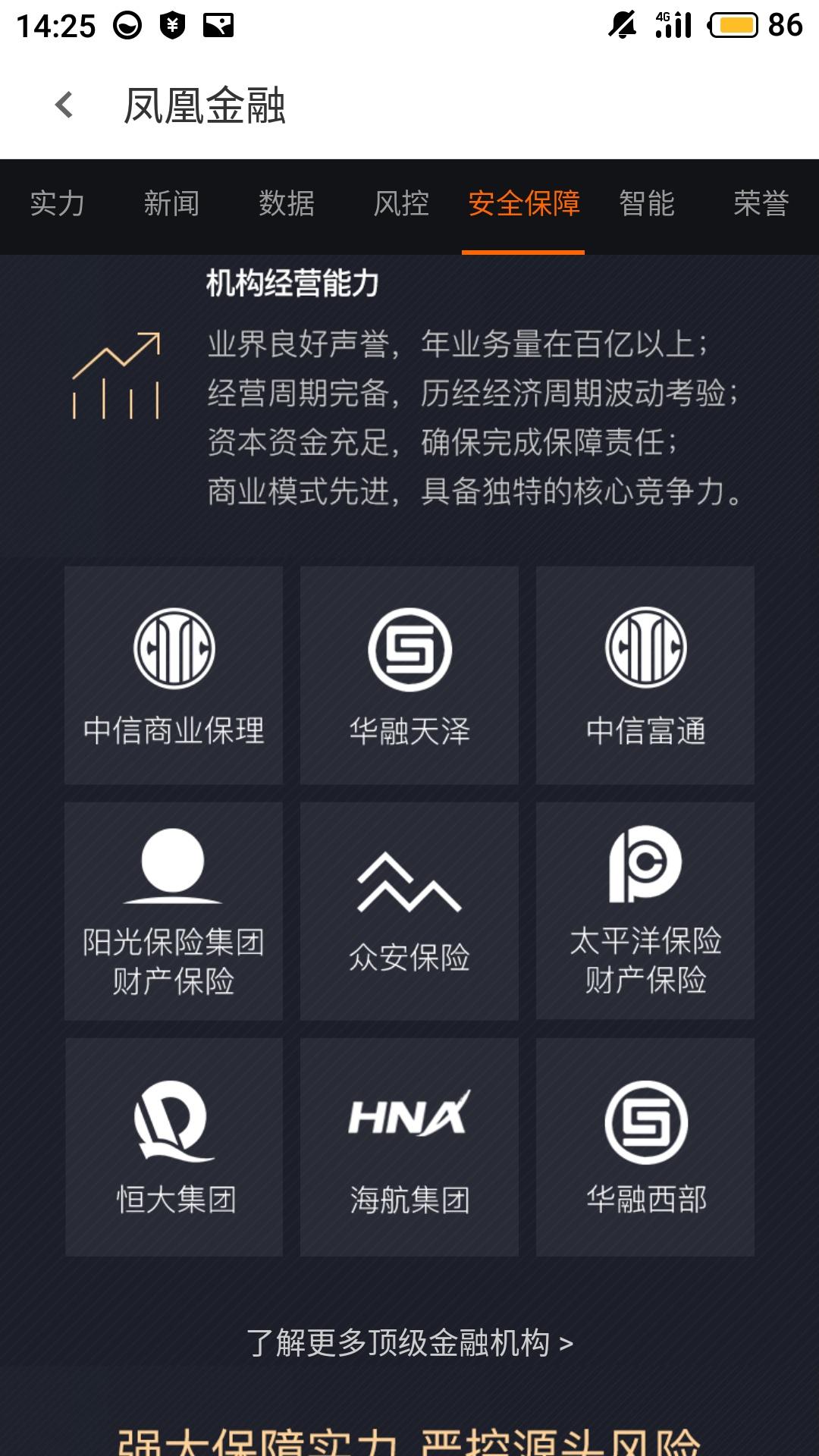Screen dimensions: 819x1456
Task: Select the 众安保险 mountain logo
Action: 409,880
